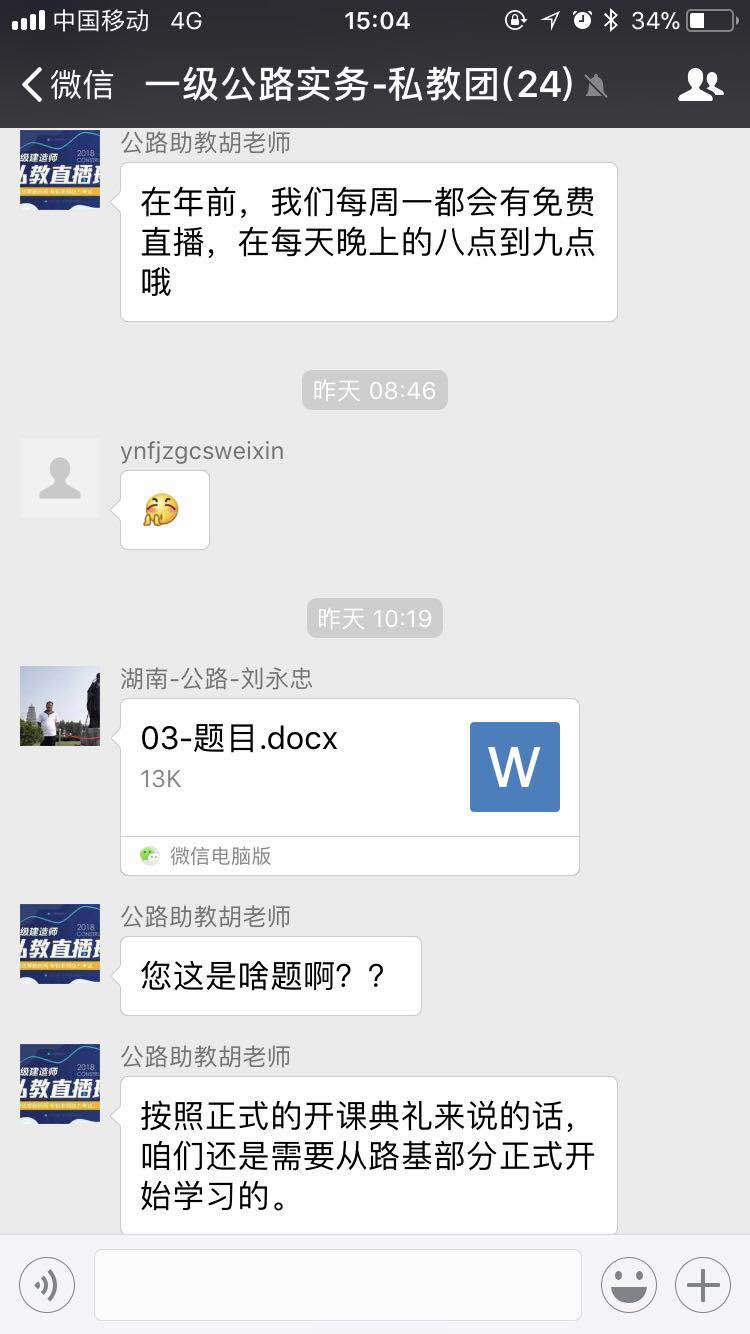This screenshot has height=1334, width=750.
Task: Open 公路助教胡老师's avatar beside 您这是啥题啊
Action: click(60, 943)
